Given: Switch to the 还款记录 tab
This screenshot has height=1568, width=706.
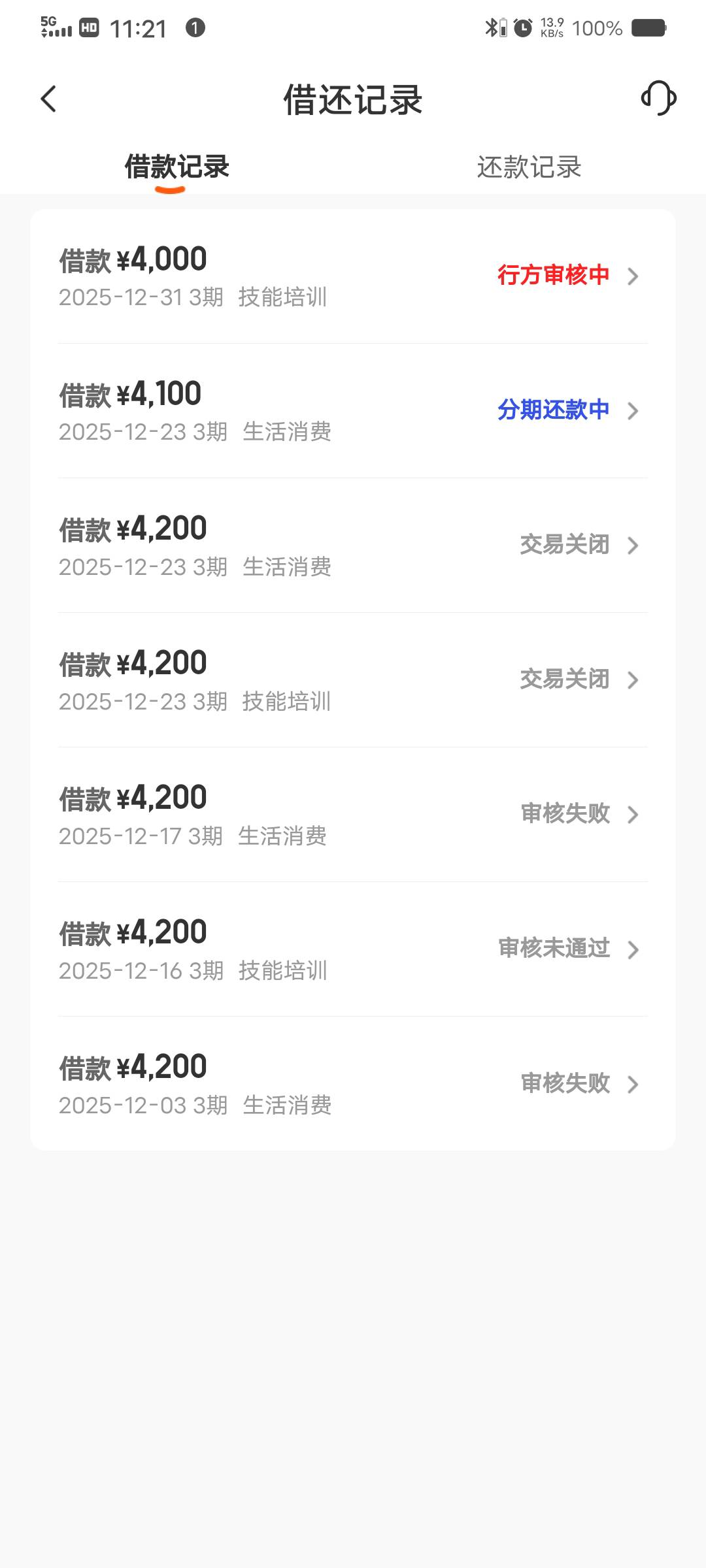Looking at the screenshot, I should (x=529, y=167).
